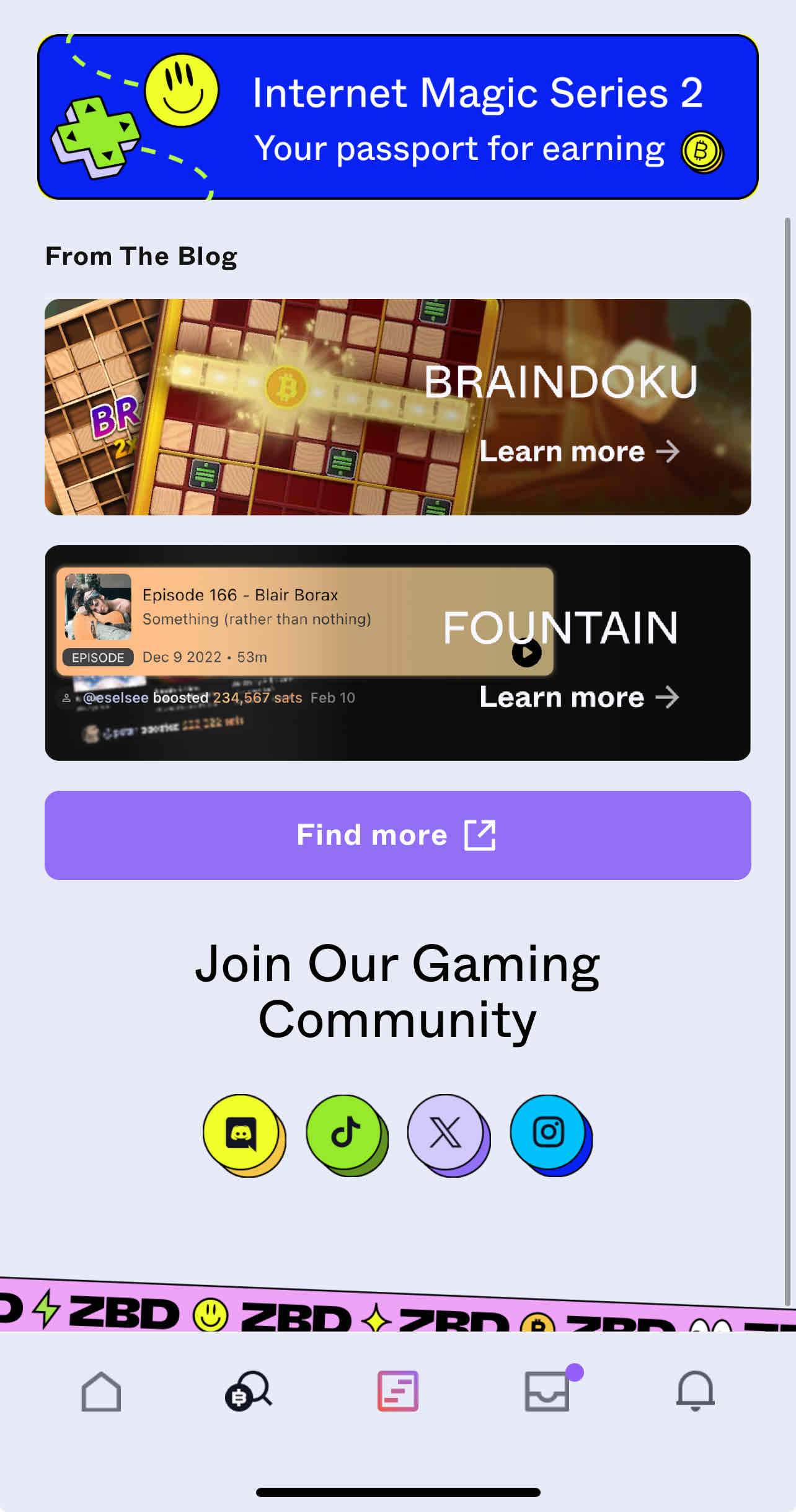Open the Braindoku blog card
The width and height of the screenshot is (796, 1512).
(397, 407)
